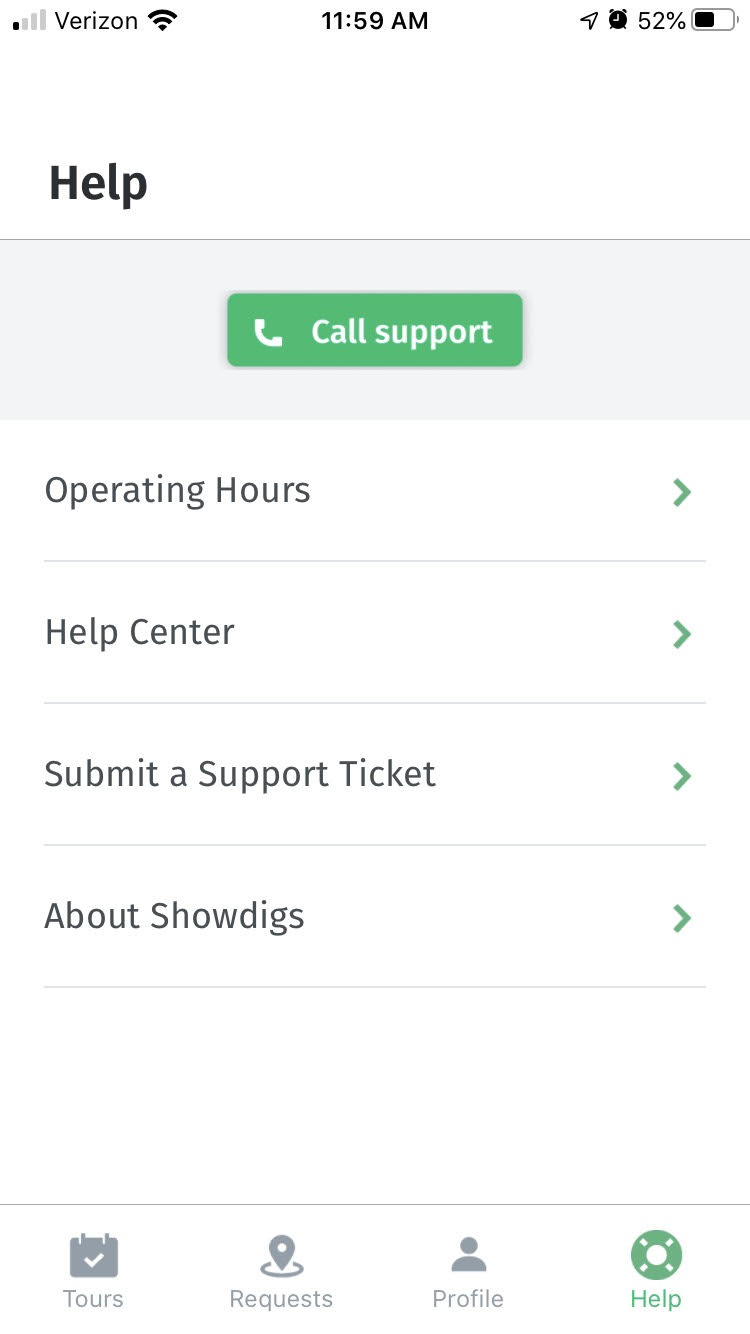750x1334 pixels.
Task: Switch to the Tours tab
Action: 94,1271
